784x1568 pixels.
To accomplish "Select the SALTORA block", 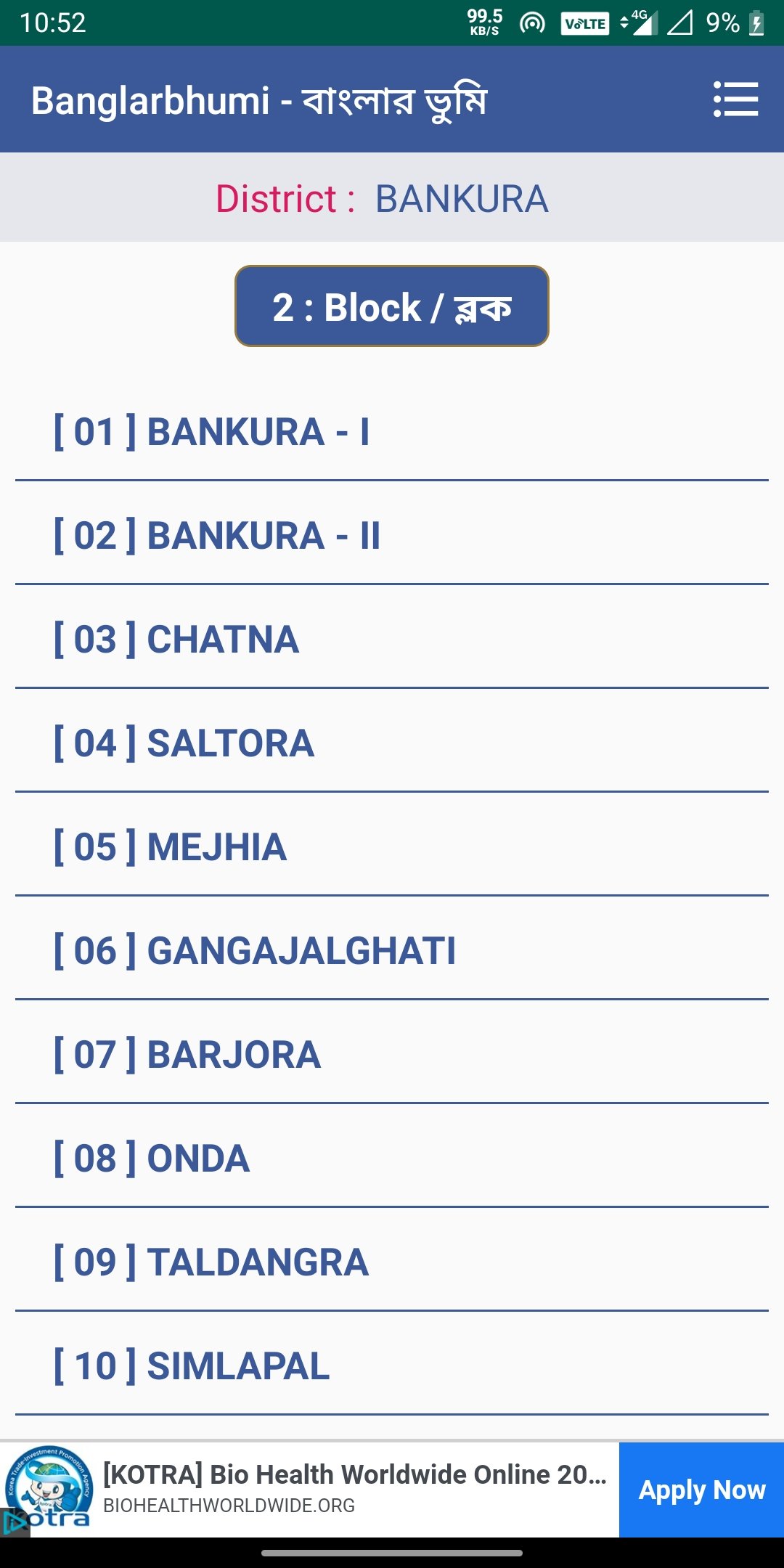I will [392, 743].
